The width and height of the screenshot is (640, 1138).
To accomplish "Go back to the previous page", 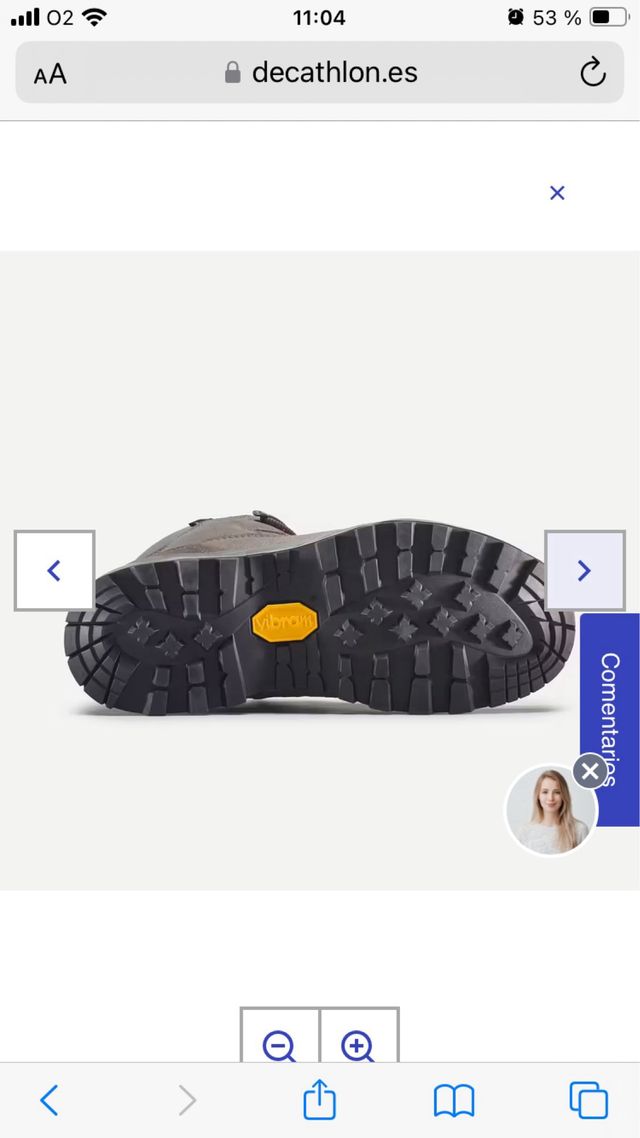I will coord(49,1101).
